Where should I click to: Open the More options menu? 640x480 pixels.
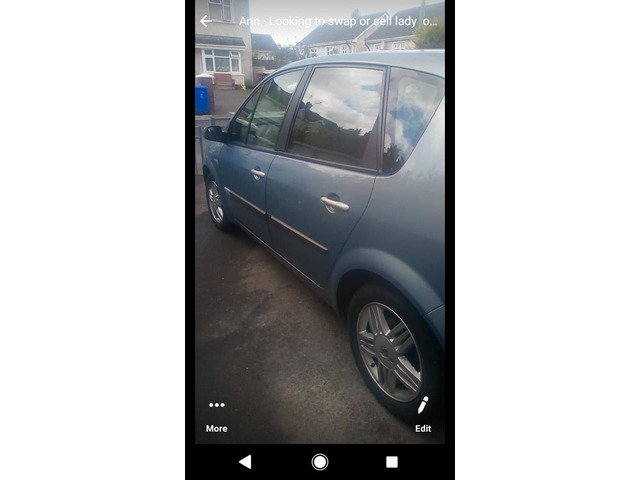click(x=216, y=414)
